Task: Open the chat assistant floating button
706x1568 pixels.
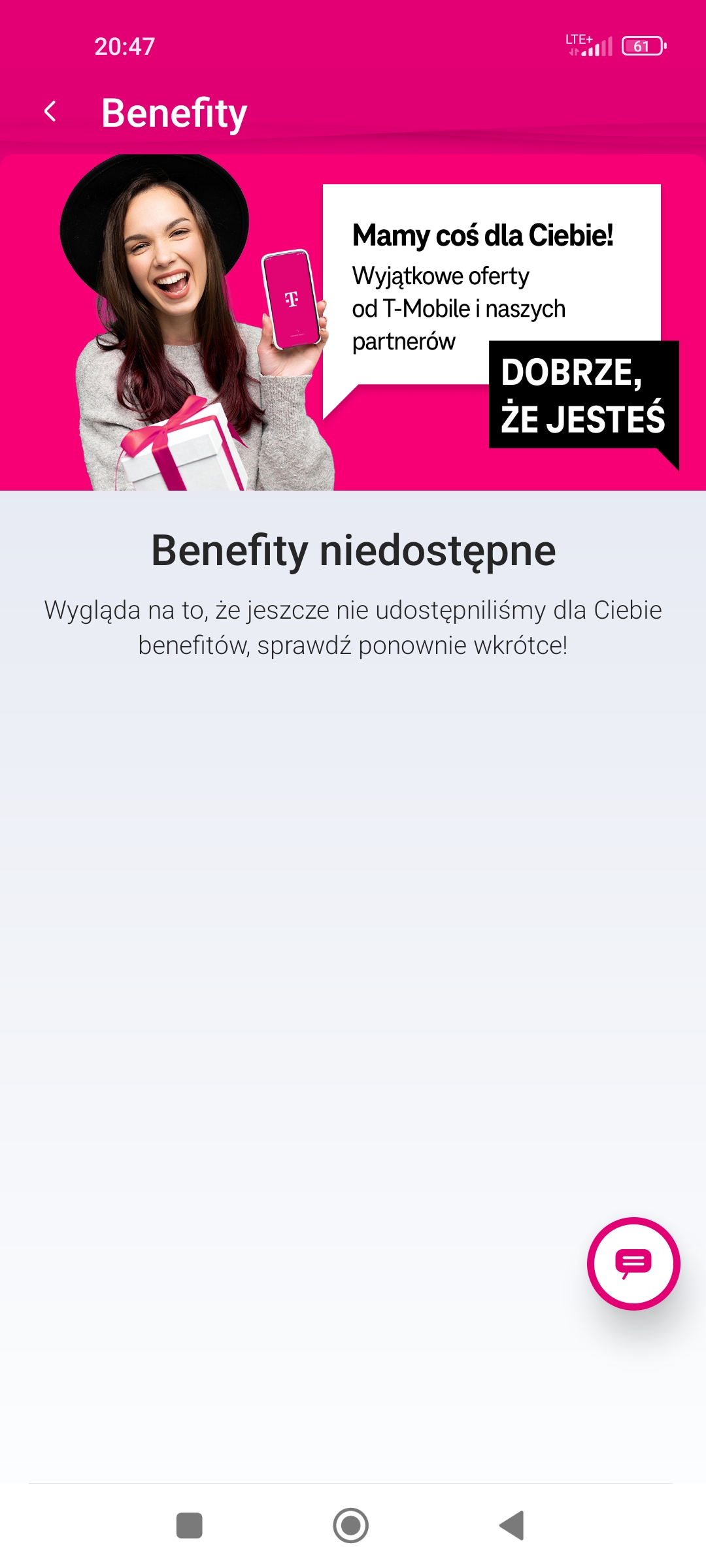Action: 633,1263
